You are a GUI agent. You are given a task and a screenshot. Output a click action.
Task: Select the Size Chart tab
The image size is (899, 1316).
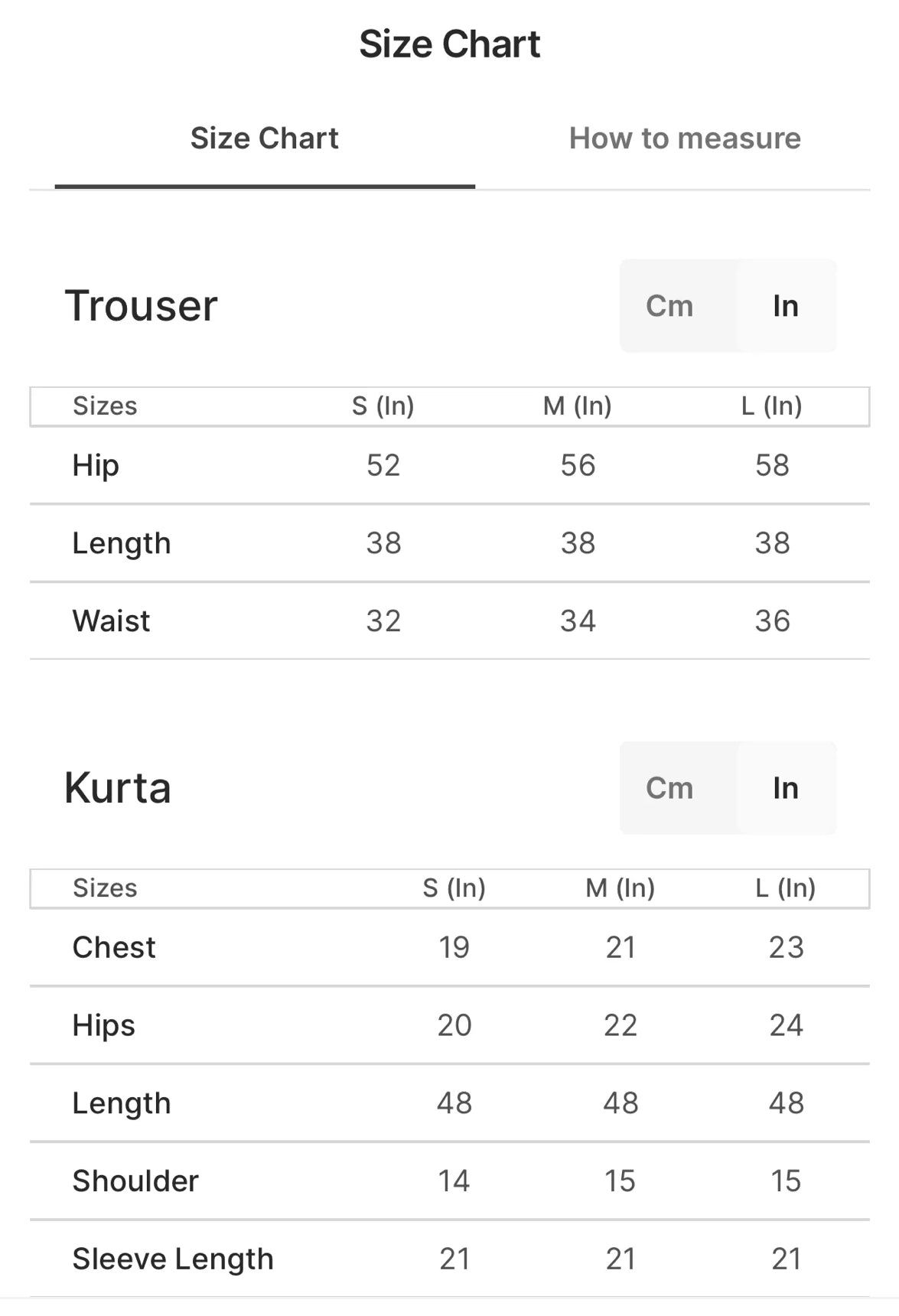[264, 138]
